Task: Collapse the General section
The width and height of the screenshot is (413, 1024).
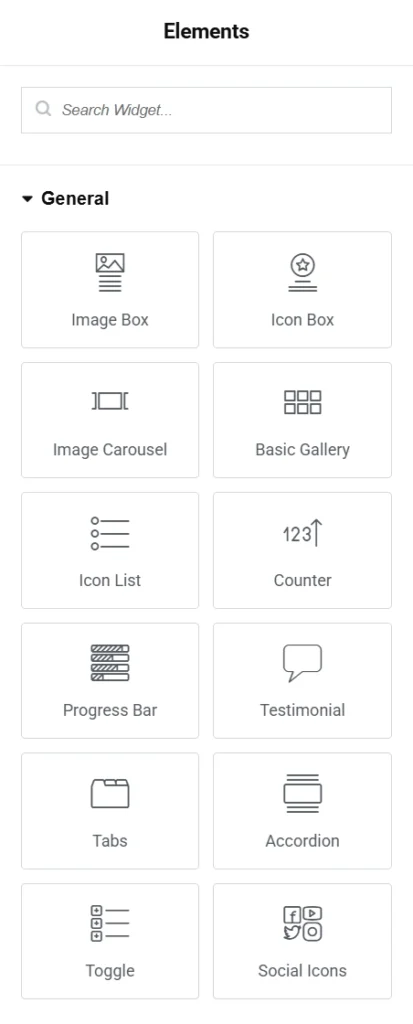Action: click(65, 199)
